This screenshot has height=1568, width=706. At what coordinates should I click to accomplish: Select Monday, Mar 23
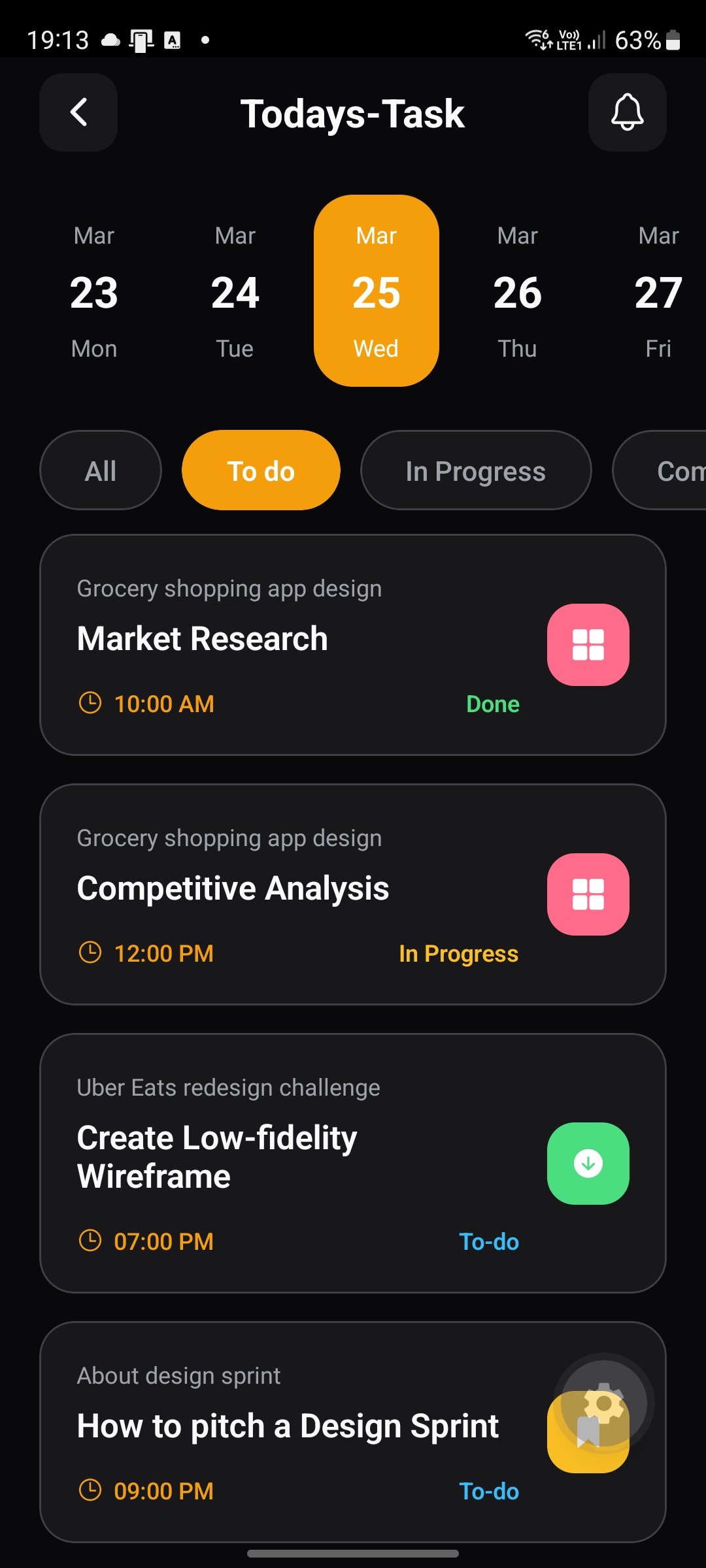coord(94,291)
